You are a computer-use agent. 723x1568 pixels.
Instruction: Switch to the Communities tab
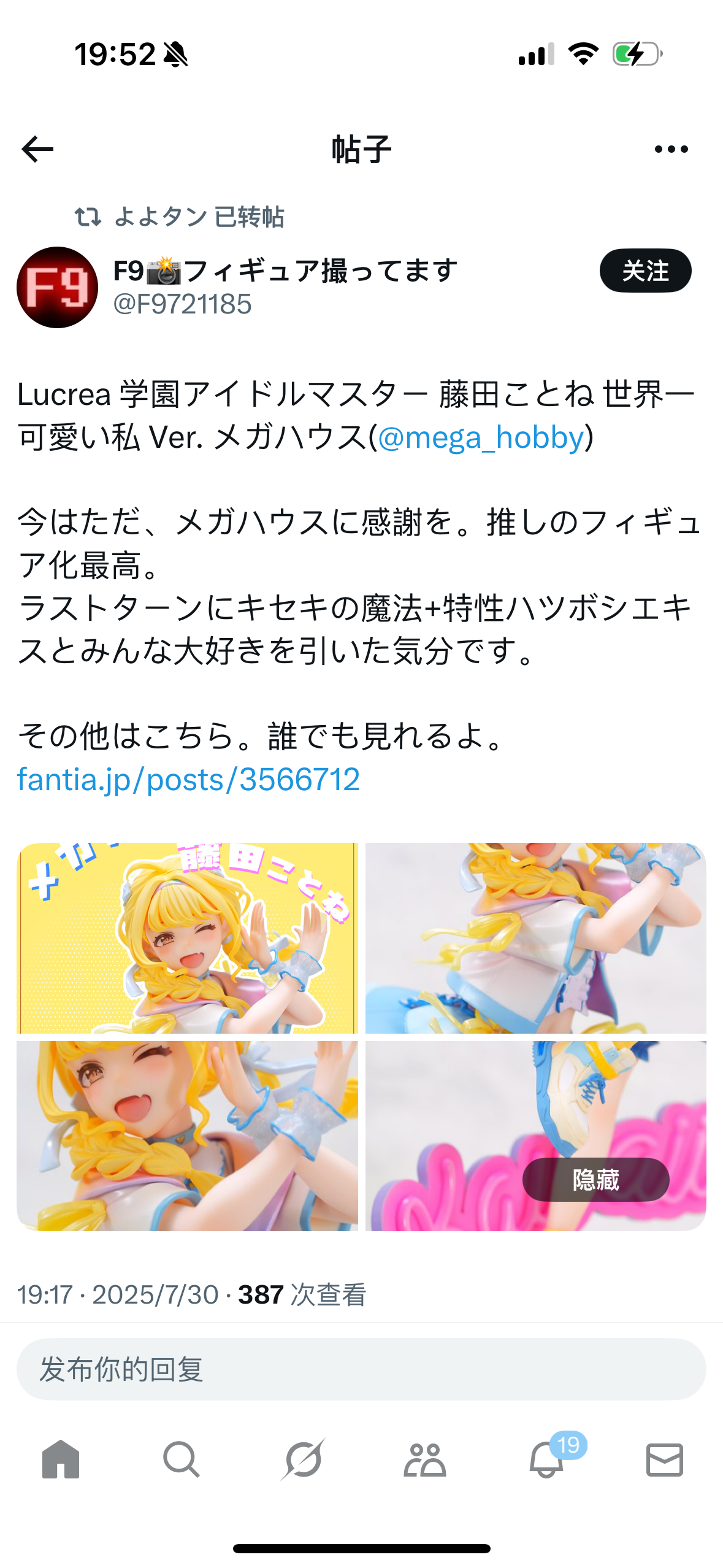(x=424, y=1459)
